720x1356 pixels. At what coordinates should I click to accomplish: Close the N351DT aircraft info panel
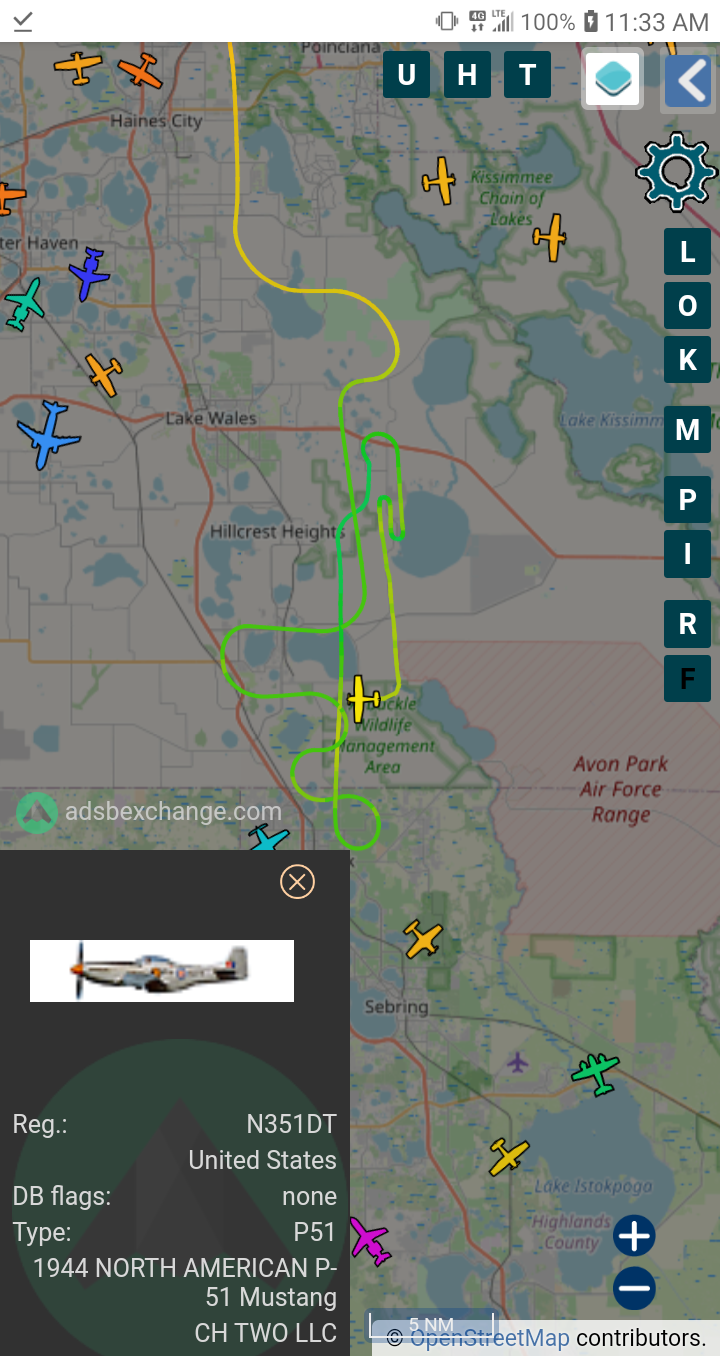297,882
